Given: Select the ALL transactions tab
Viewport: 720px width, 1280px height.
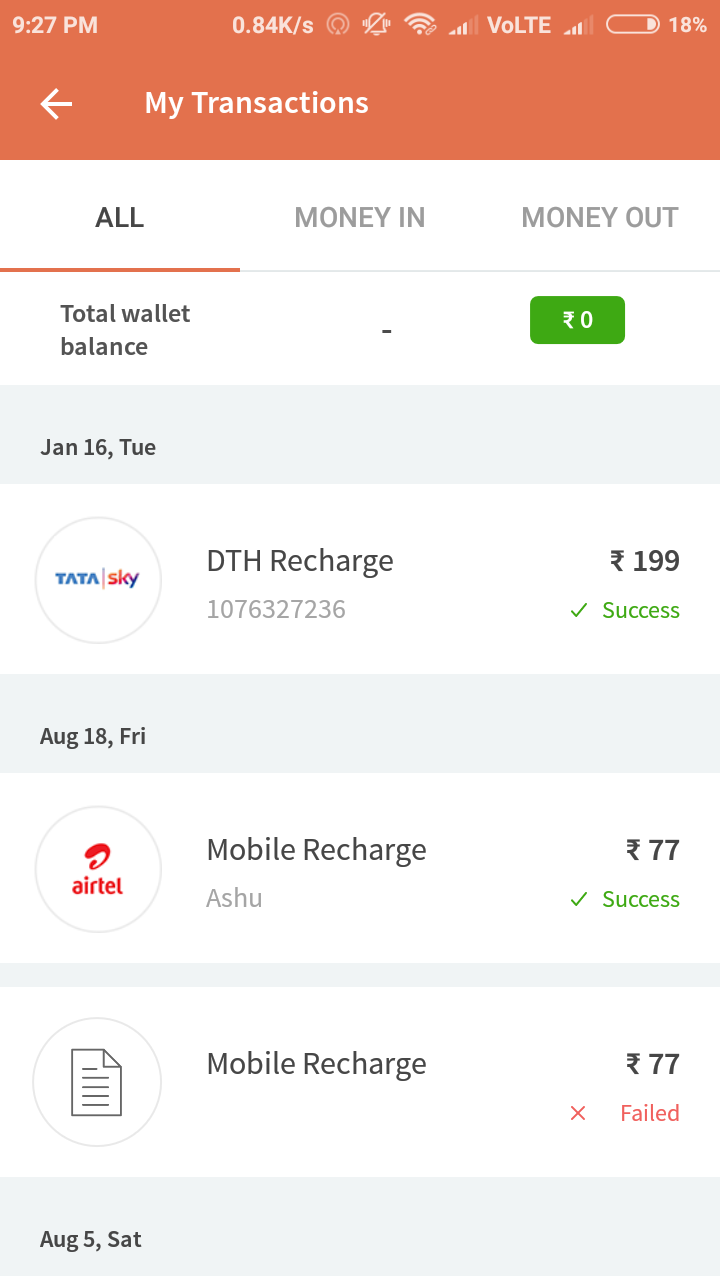Looking at the screenshot, I should pyautogui.click(x=120, y=218).
